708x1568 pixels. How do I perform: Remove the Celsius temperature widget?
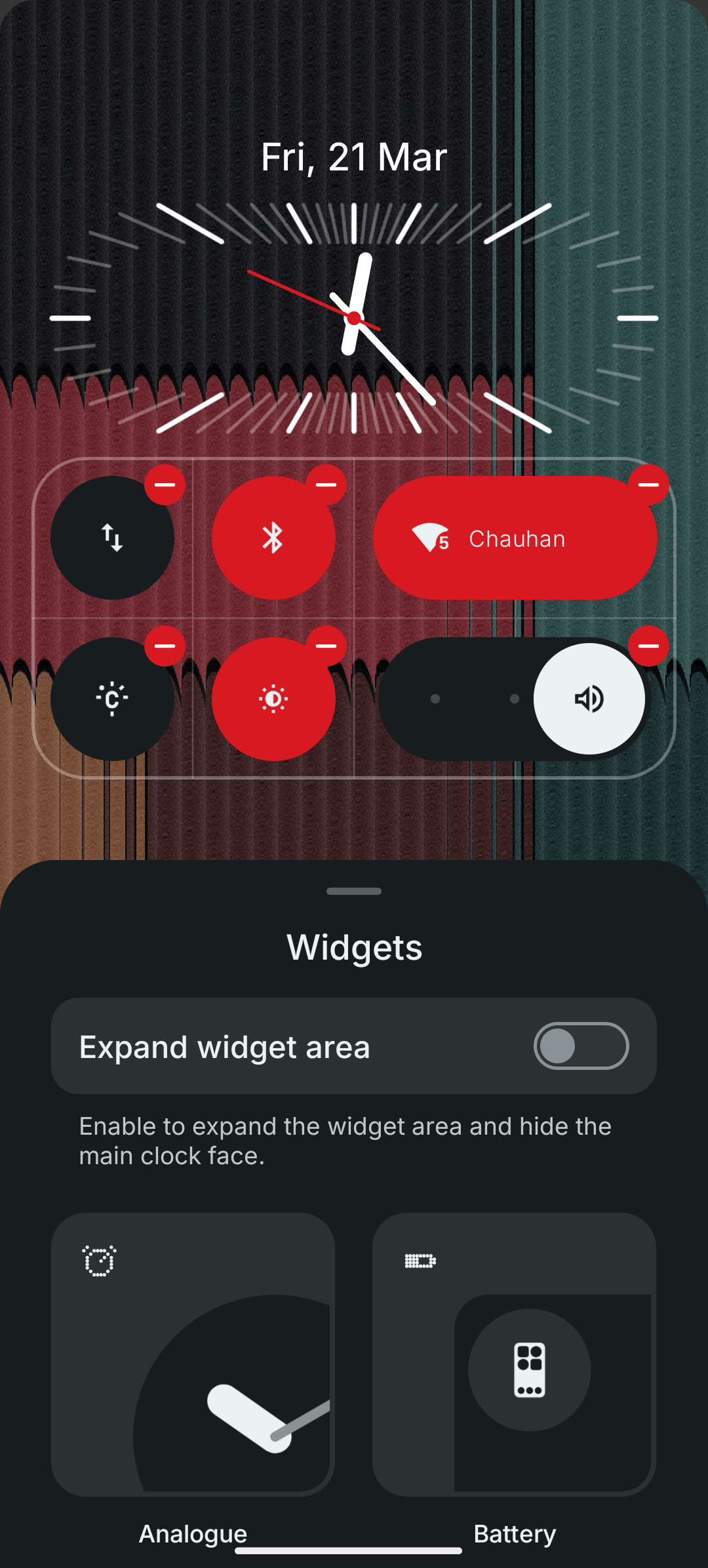pyautogui.click(x=165, y=646)
